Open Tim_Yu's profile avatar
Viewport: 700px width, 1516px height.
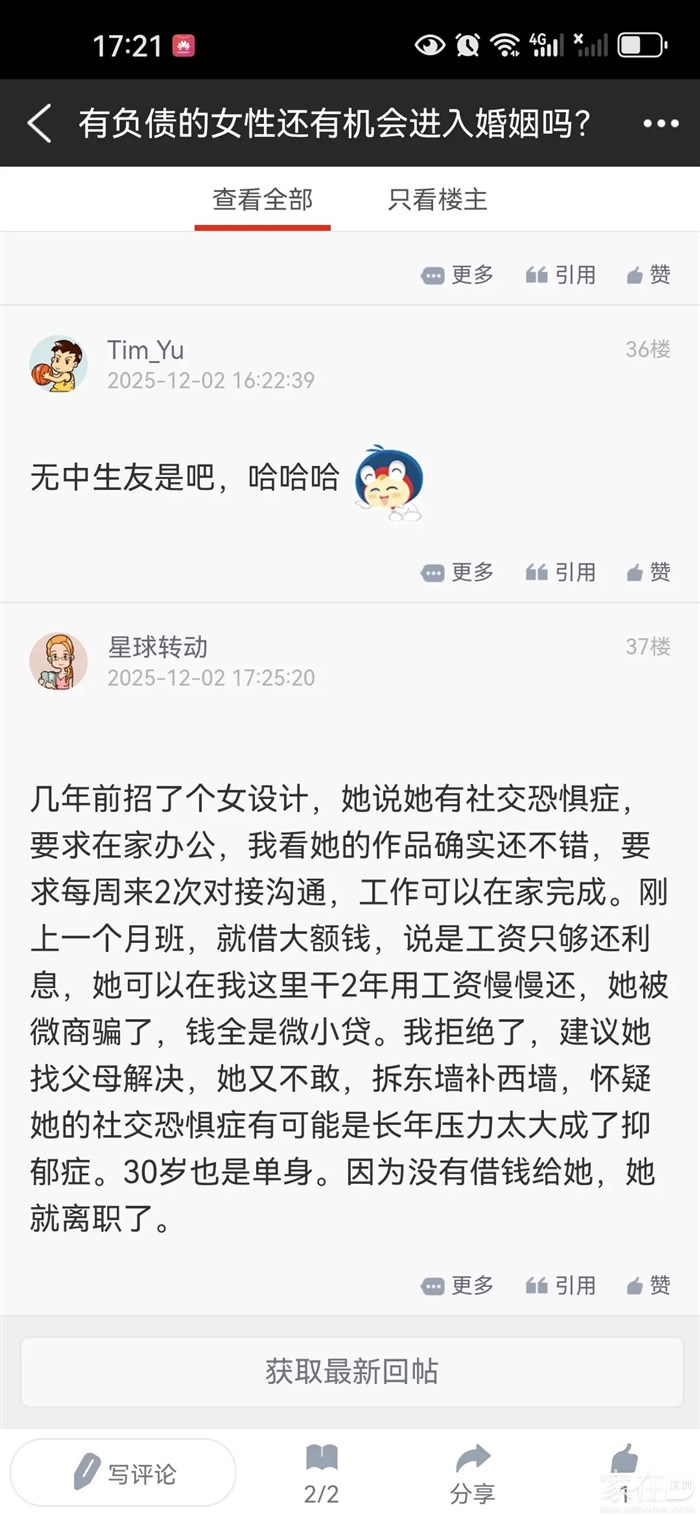(x=58, y=364)
